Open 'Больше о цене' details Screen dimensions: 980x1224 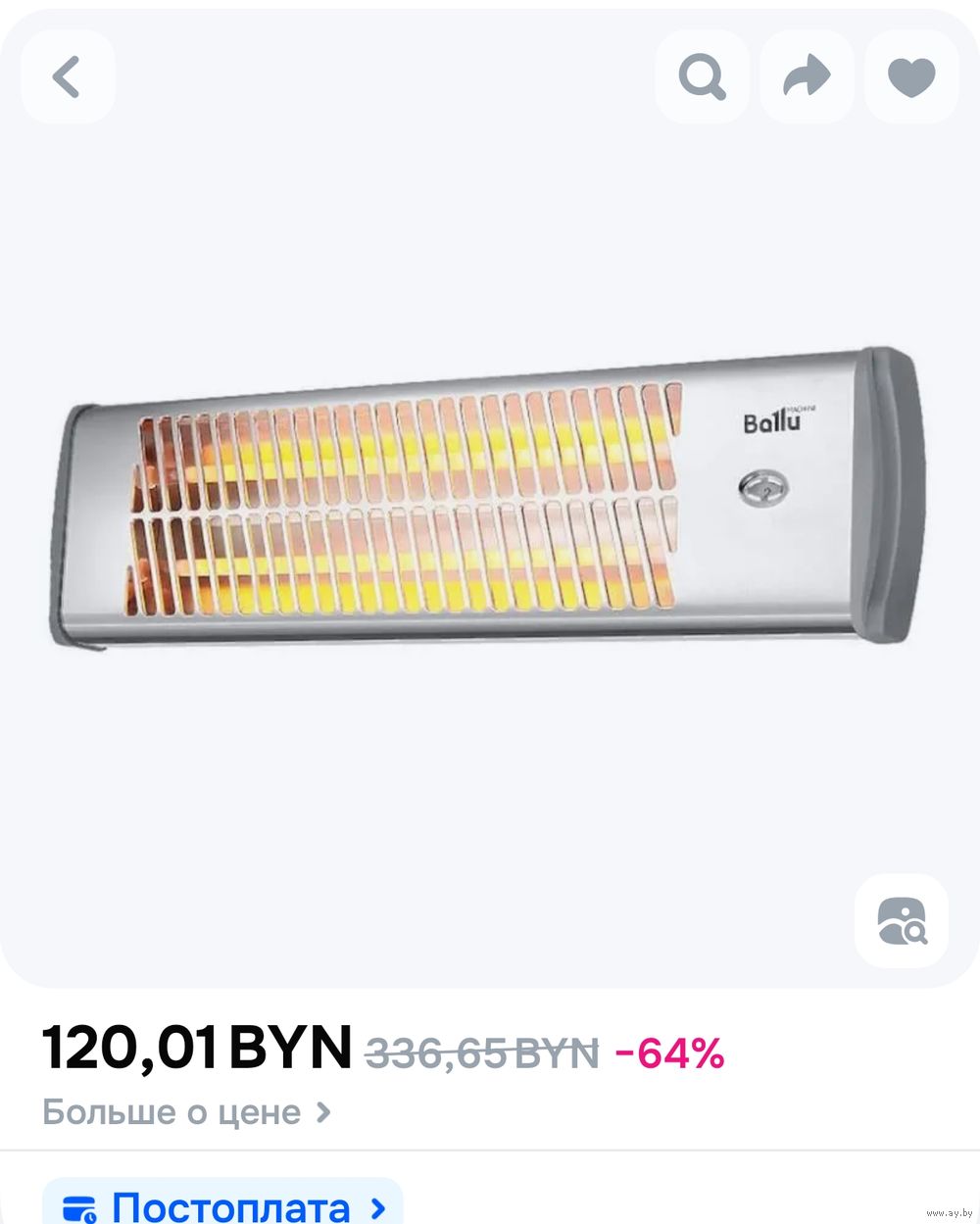pos(186,1112)
